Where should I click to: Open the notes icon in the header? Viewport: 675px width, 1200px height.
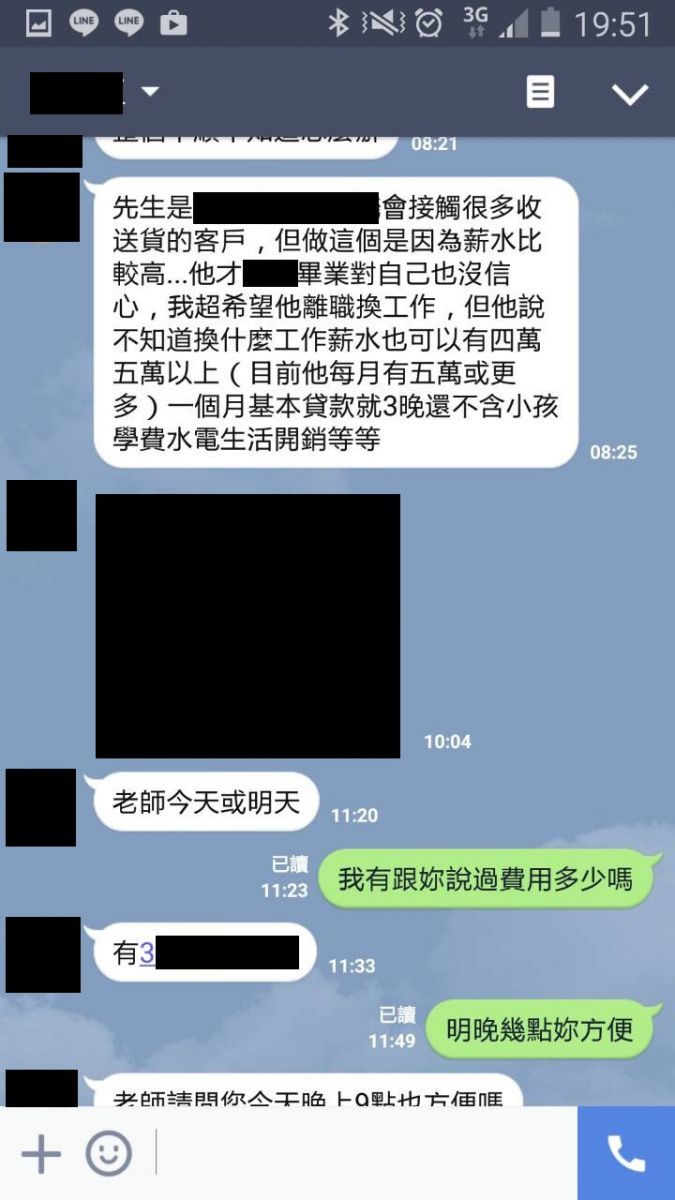540,93
